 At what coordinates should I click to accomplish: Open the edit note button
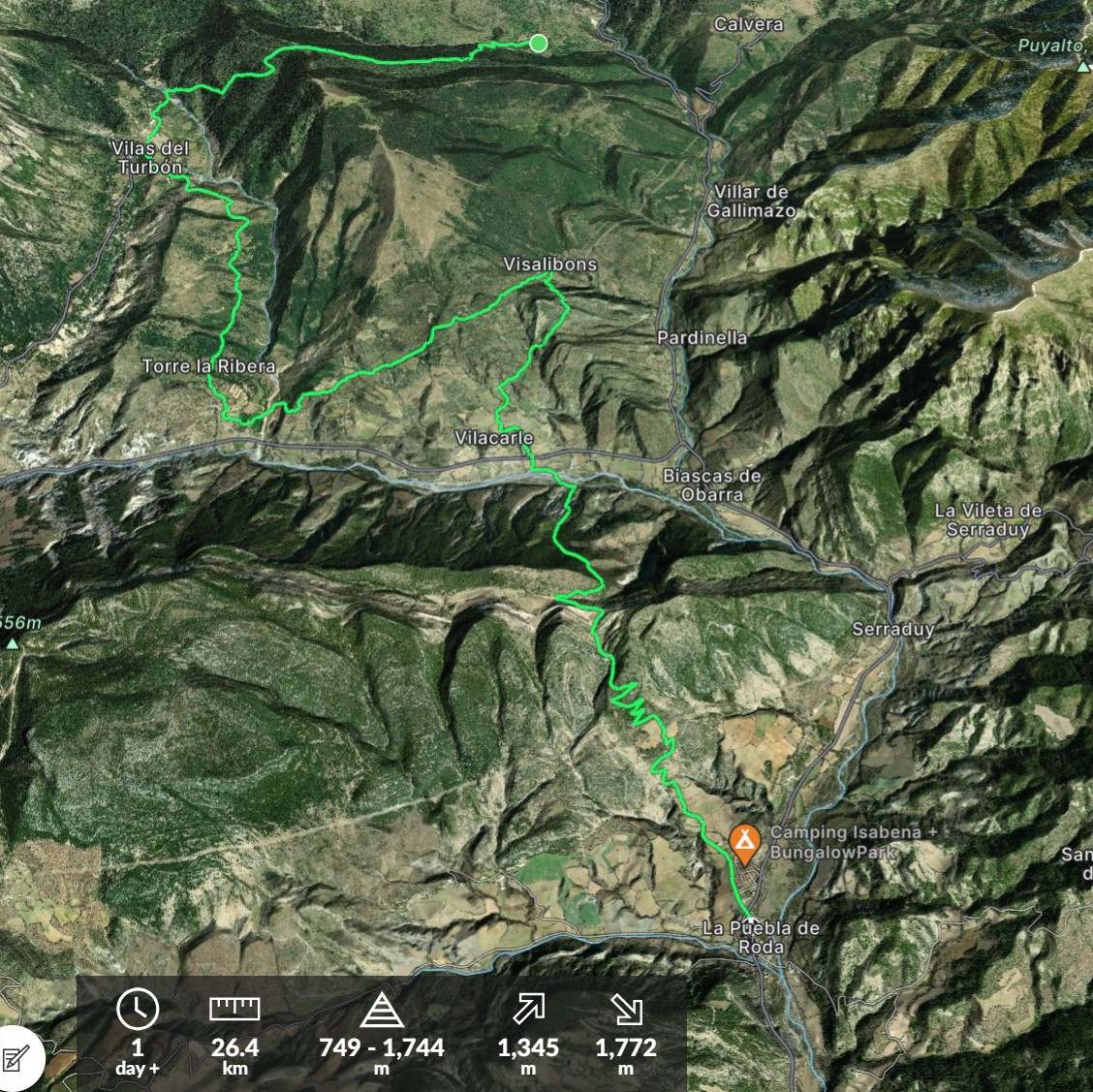15,1058
